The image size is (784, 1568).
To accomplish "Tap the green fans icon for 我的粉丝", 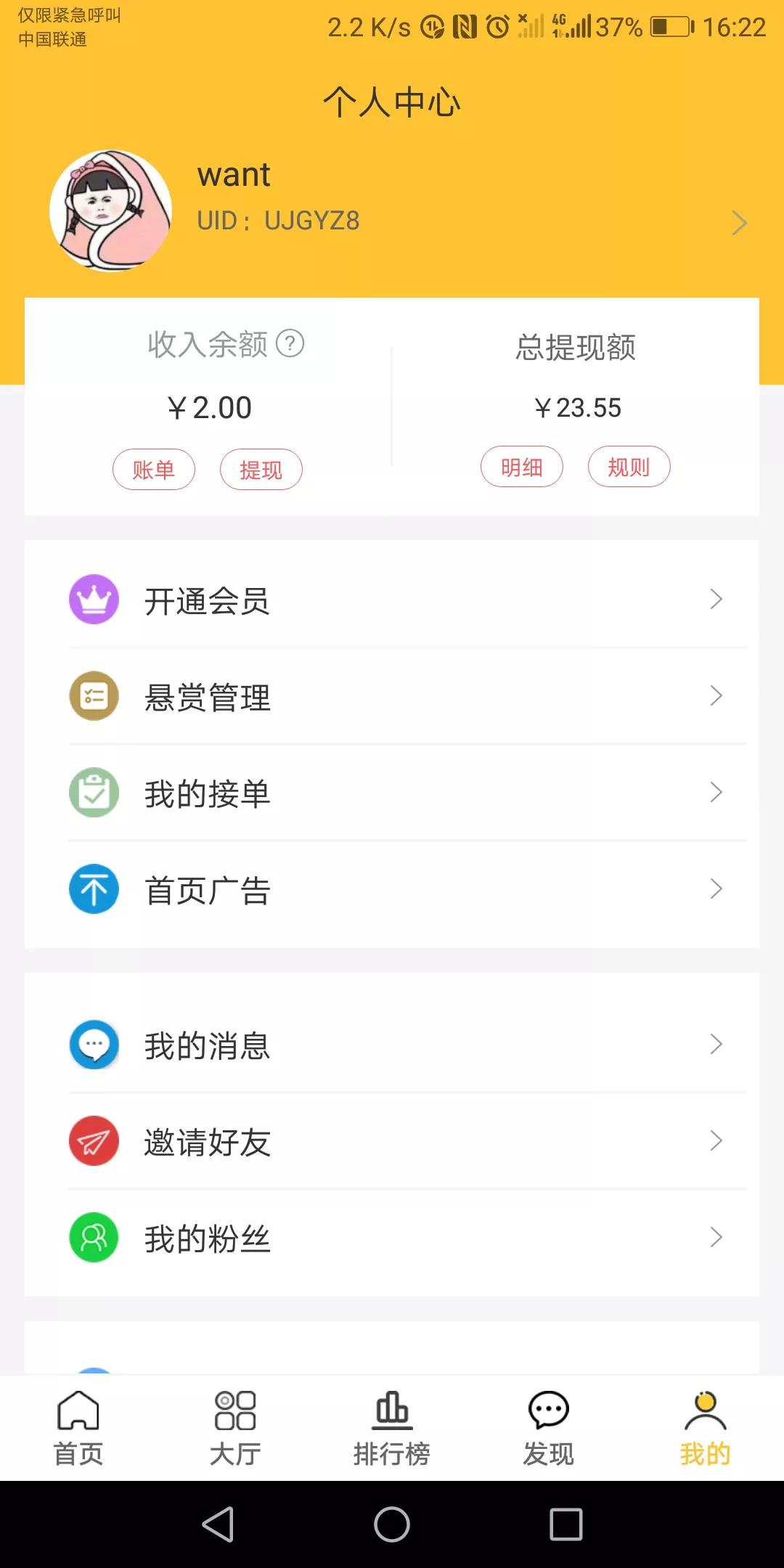I will (x=94, y=1237).
